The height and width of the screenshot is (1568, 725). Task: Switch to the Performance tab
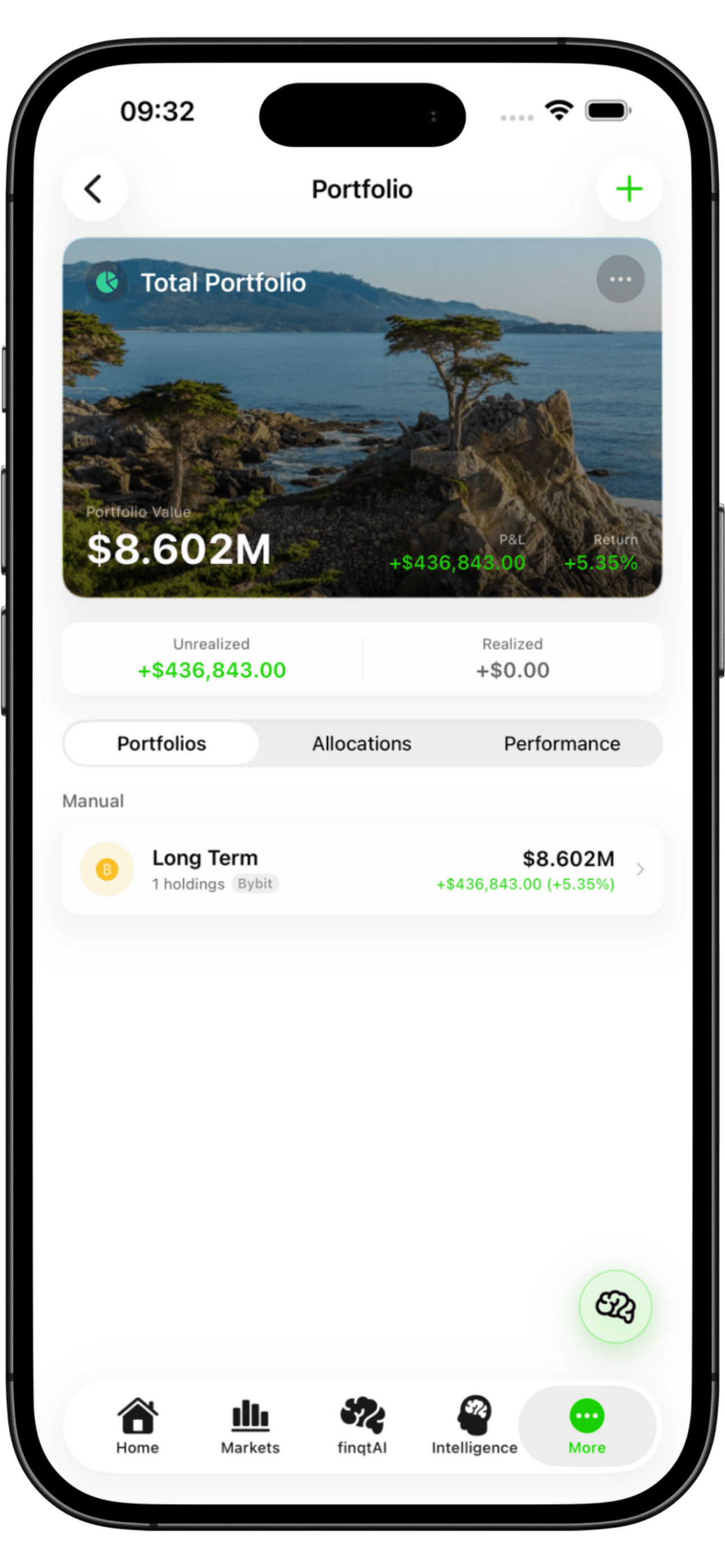561,743
